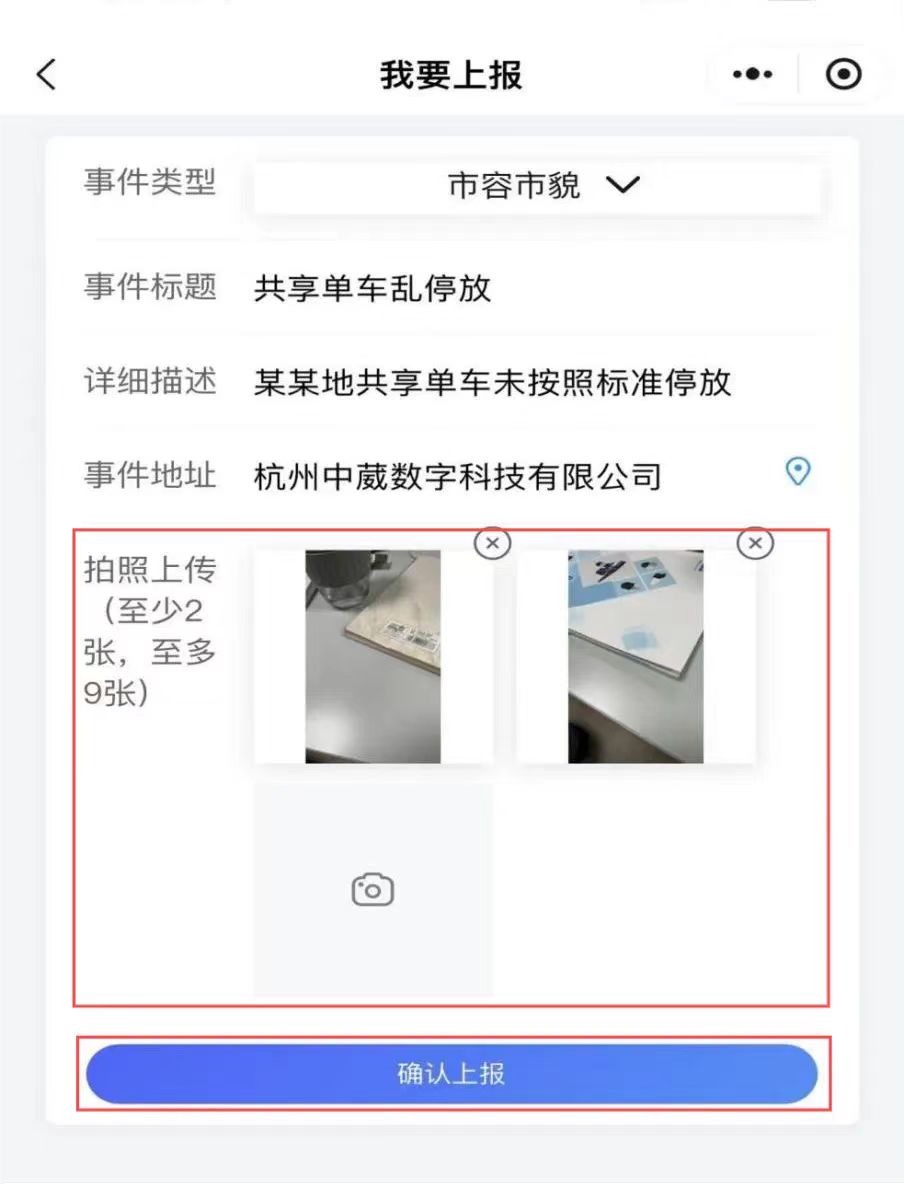The image size is (905, 1184).
Task: Open the mini program more-options menu
Action: point(752,75)
